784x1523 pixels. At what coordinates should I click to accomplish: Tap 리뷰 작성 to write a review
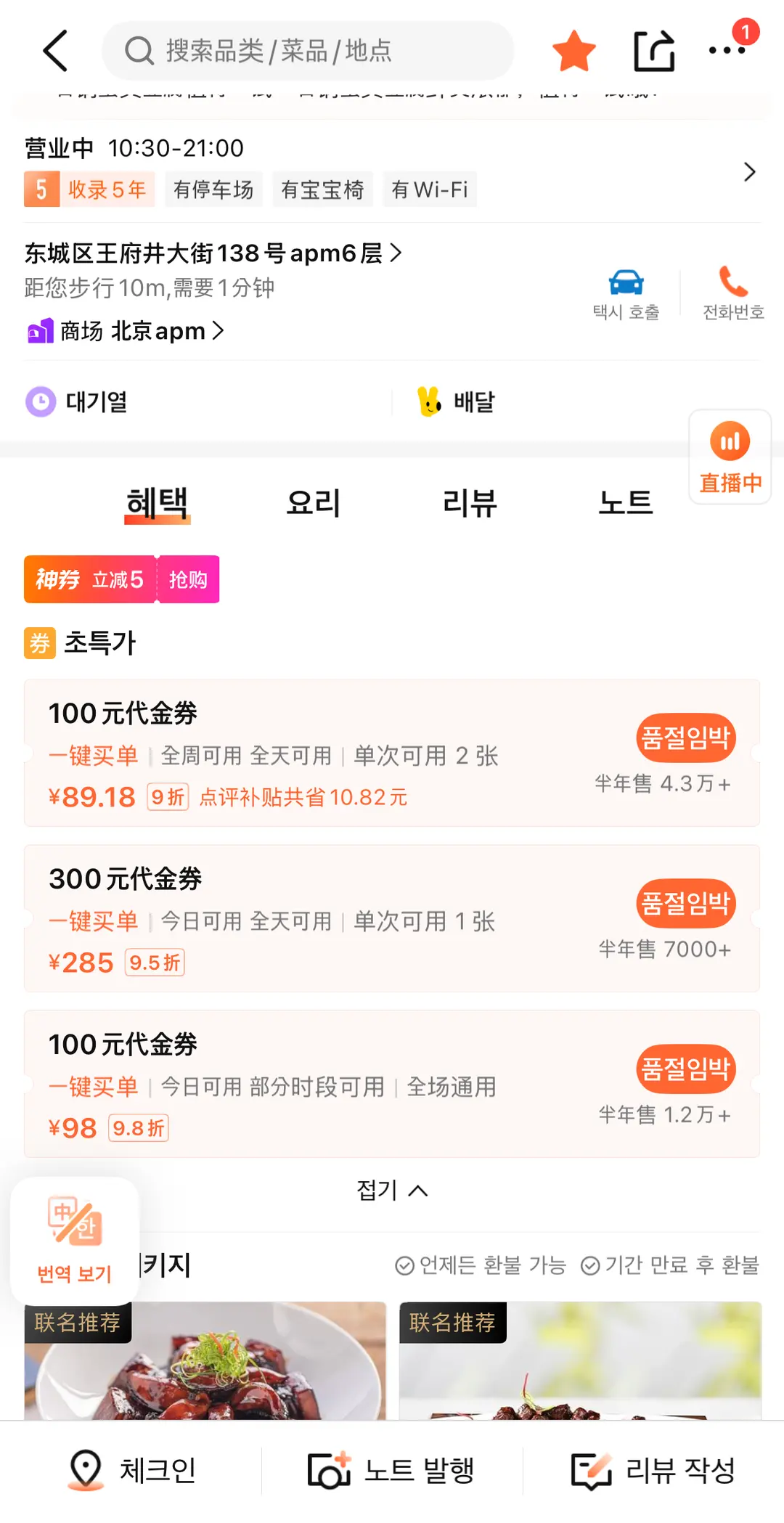(x=653, y=1471)
